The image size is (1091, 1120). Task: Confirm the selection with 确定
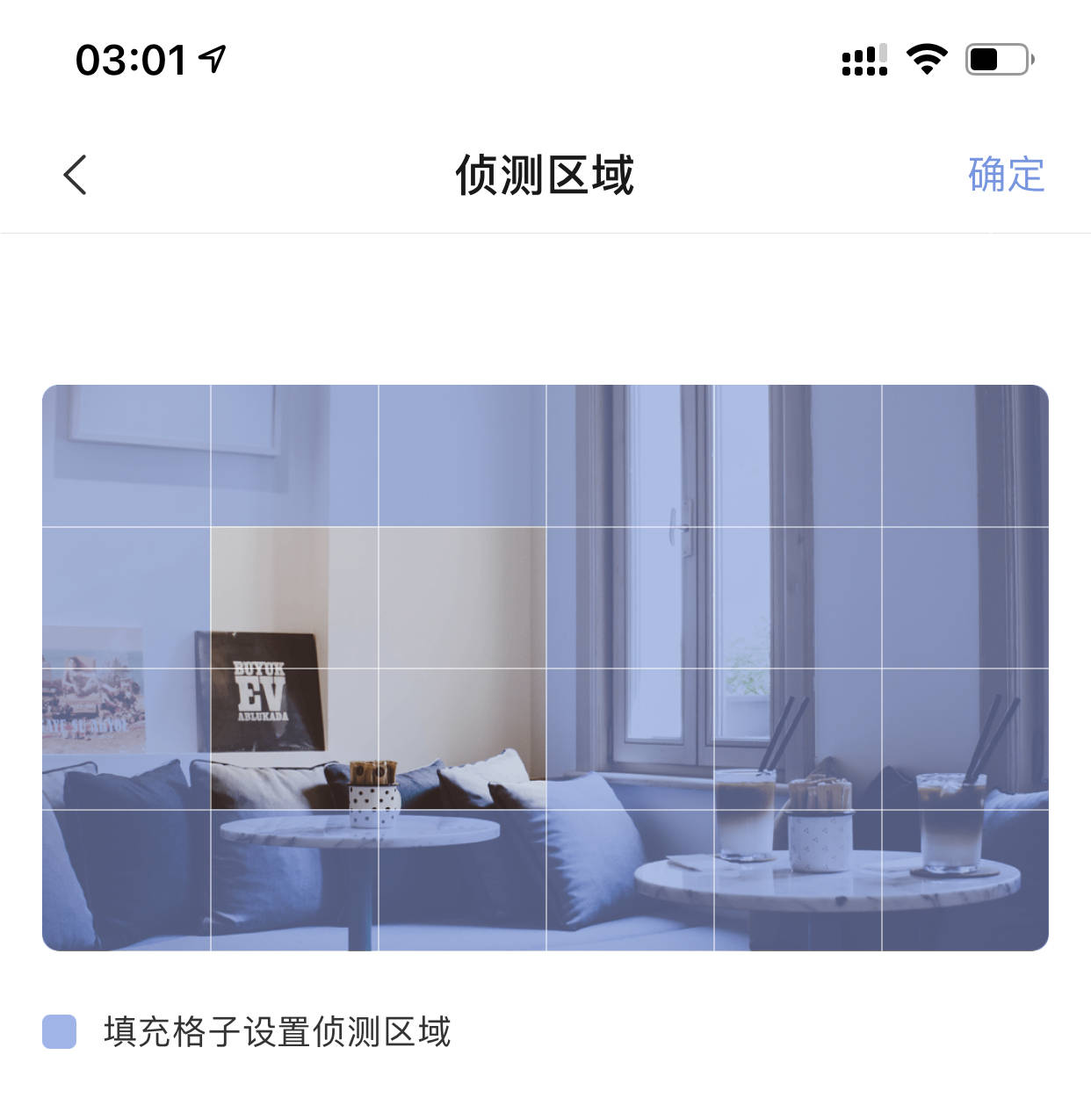point(1006,175)
